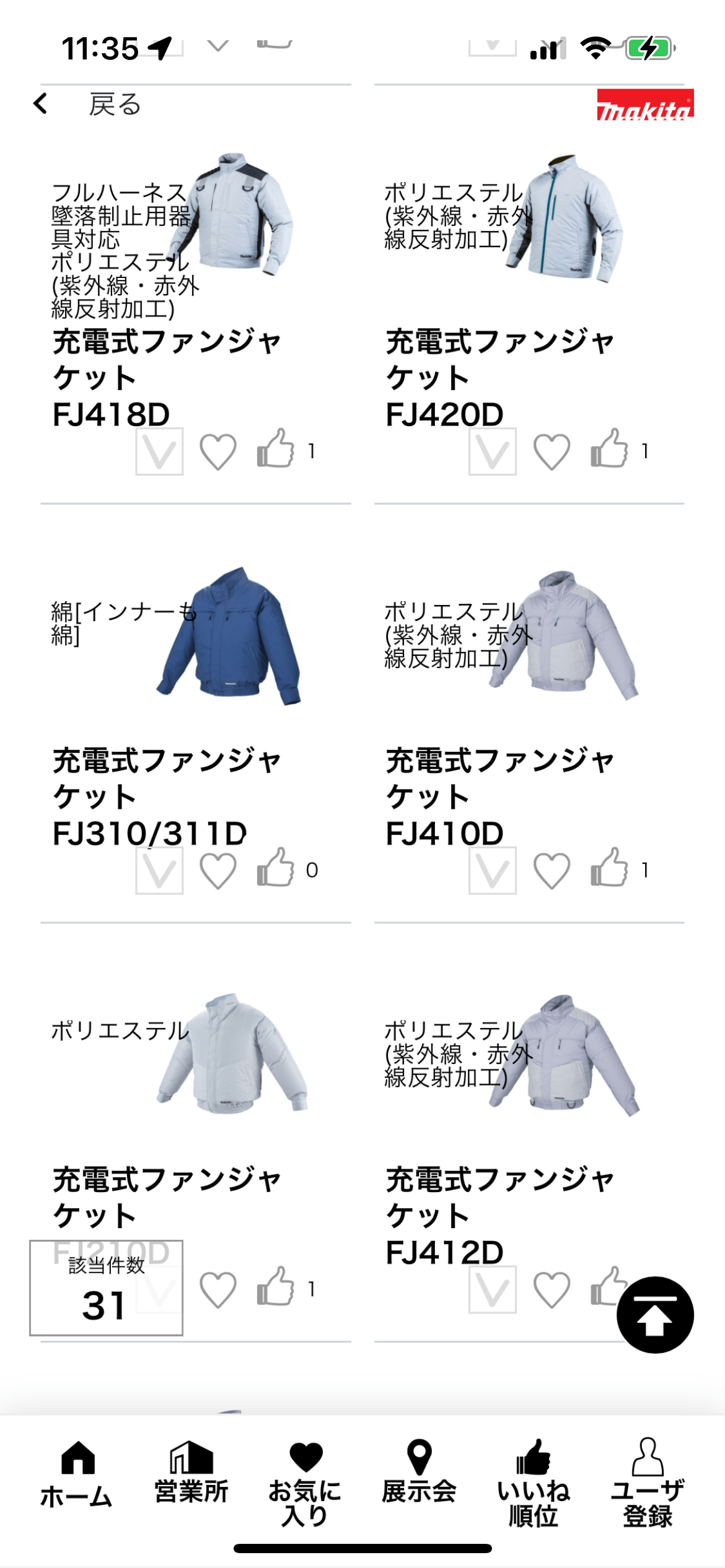This screenshot has height=1568, width=725.
Task: Tick the checkbox under FJ420D
Action: coord(493,451)
